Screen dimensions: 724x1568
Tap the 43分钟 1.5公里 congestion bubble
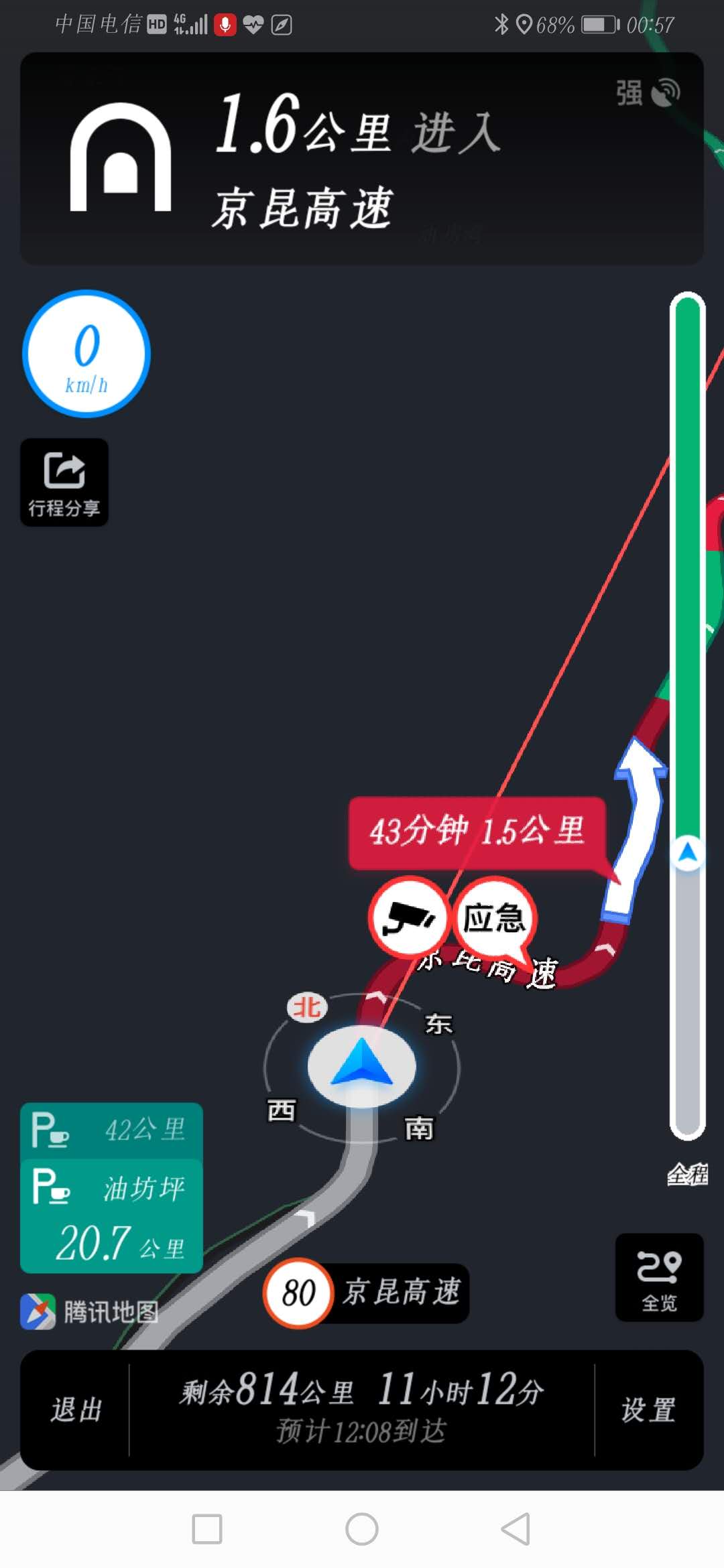tap(477, 832)
